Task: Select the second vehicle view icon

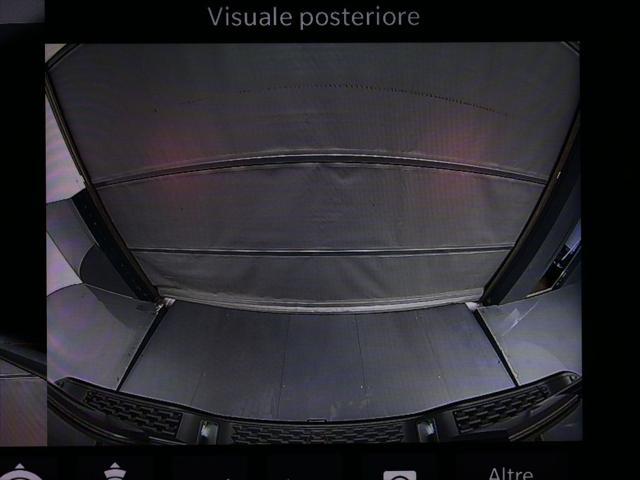Action: click(x=115, y=472)
